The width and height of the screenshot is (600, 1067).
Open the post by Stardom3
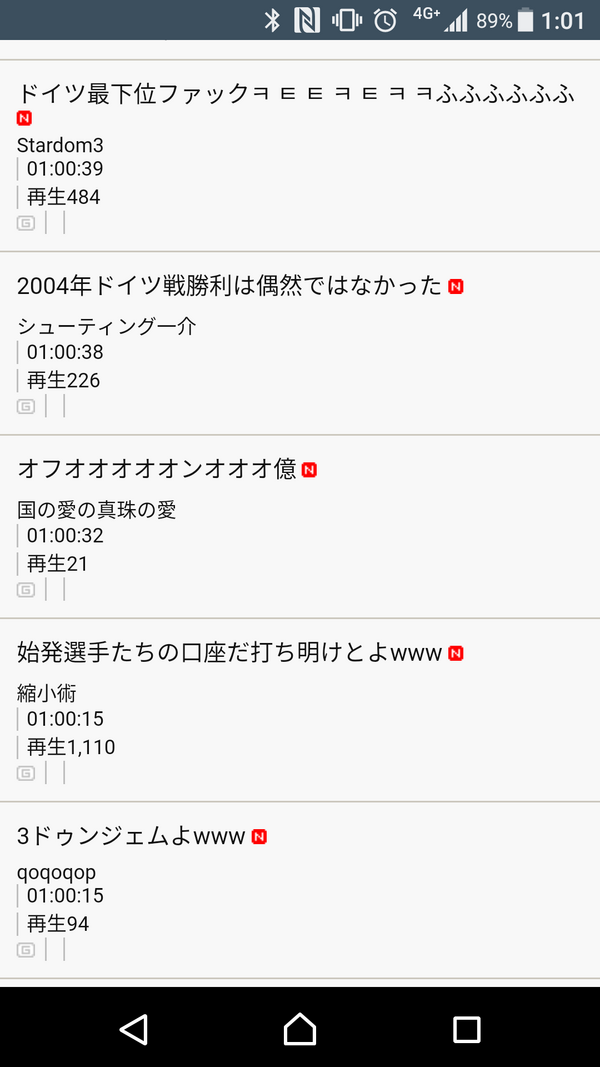point(295,94)
